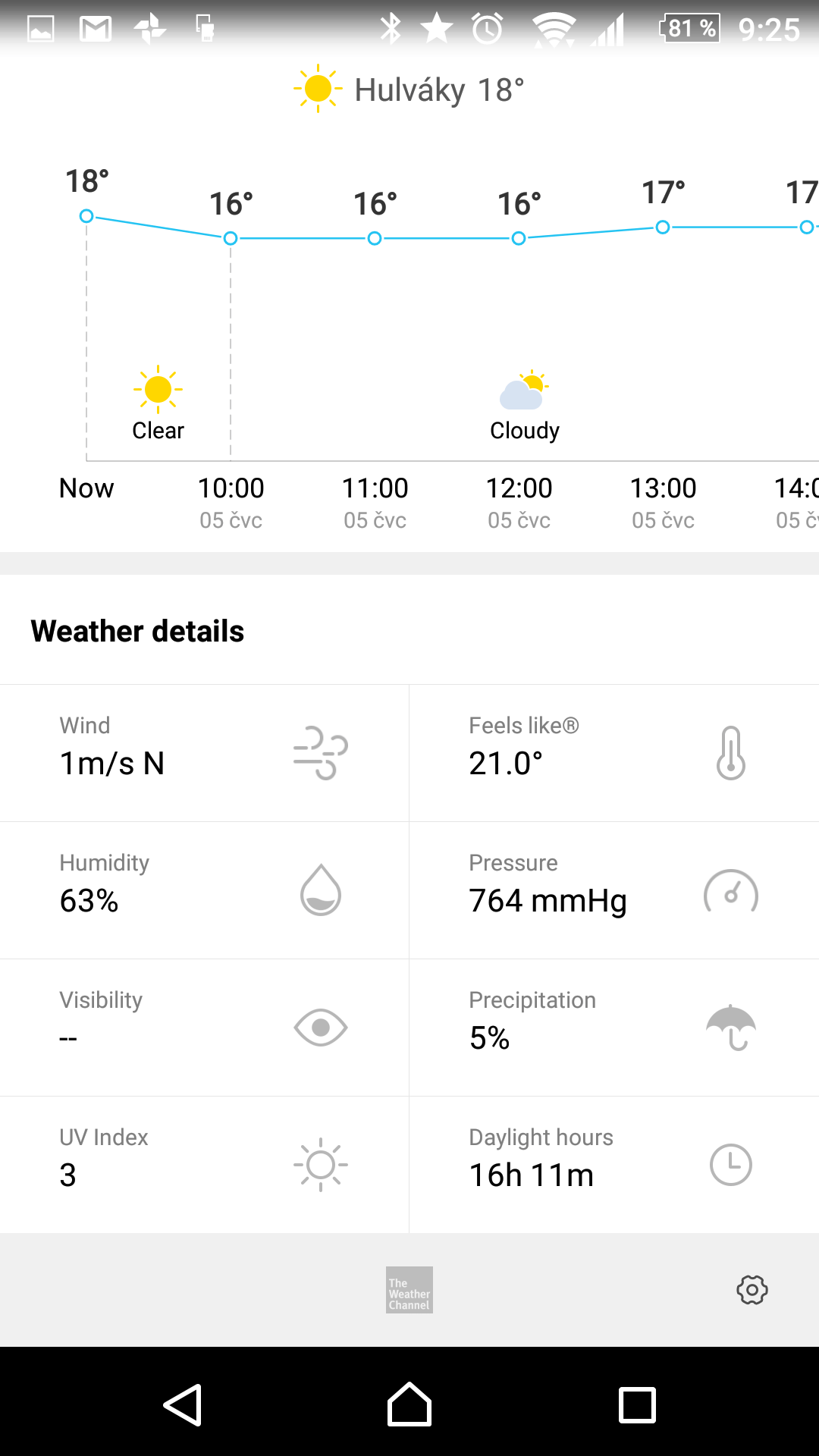Viewport: 819px width, 1456px height.
Task: Go to the home screen
Action: pos(409,1404)
